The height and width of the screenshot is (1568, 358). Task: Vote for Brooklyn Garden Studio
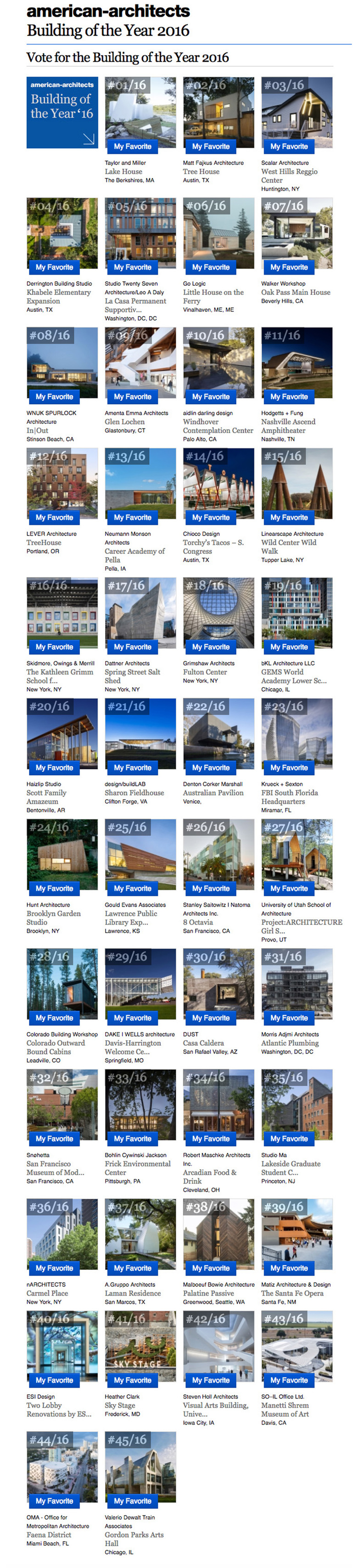pos(54,889)
